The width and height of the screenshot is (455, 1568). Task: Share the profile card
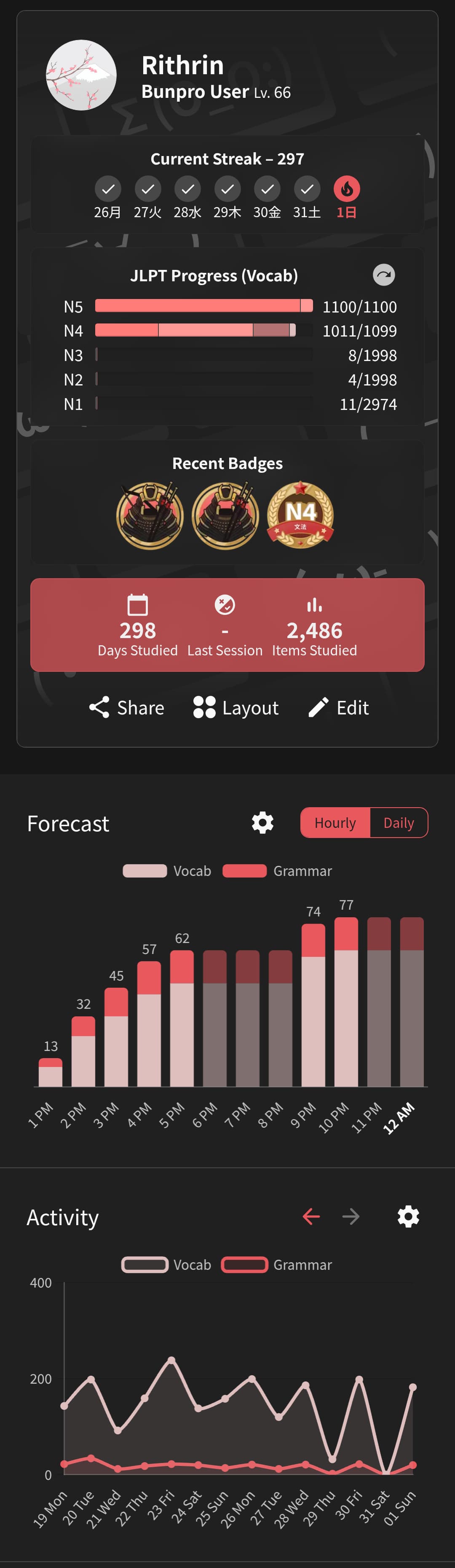coord(126,707)
